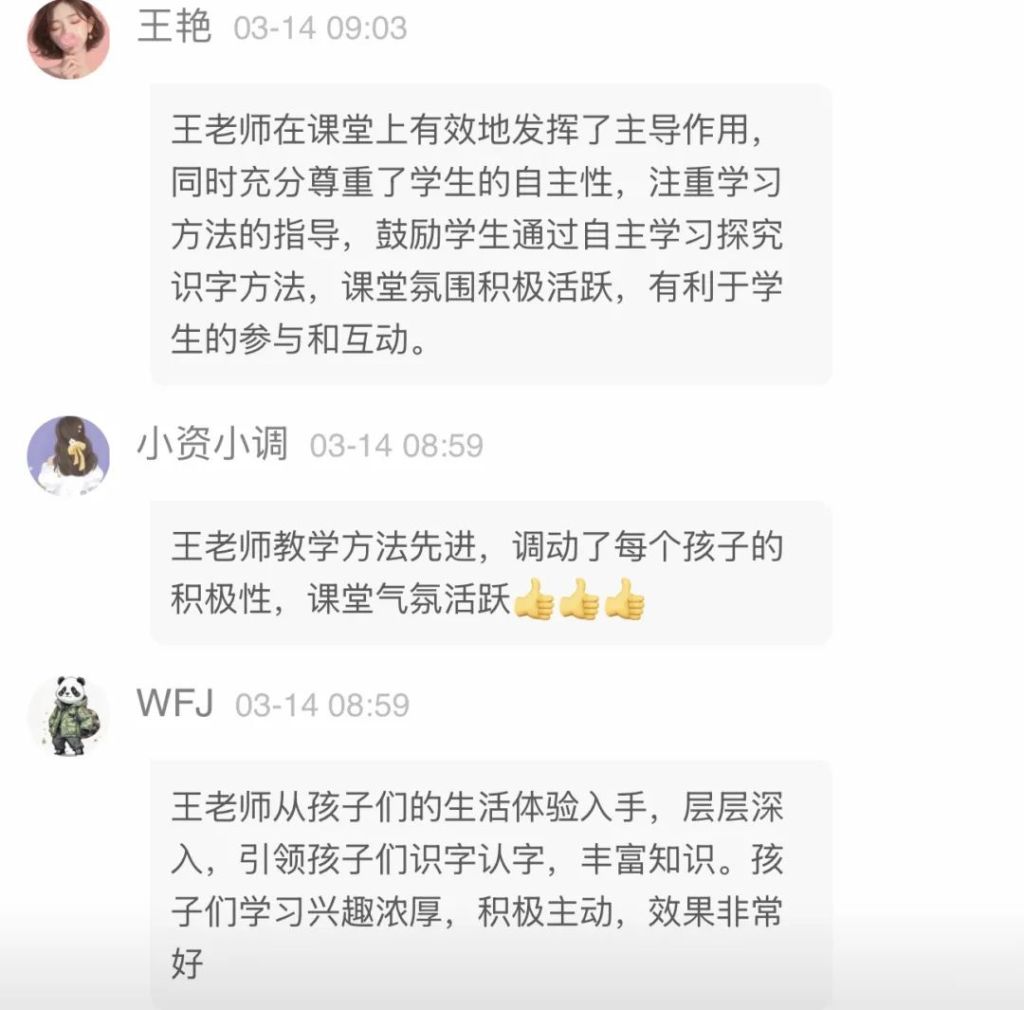This screenshot has width=1024, height=1010.
Task: Open 王艳's profile avatar
Action: tap(68, 39)
